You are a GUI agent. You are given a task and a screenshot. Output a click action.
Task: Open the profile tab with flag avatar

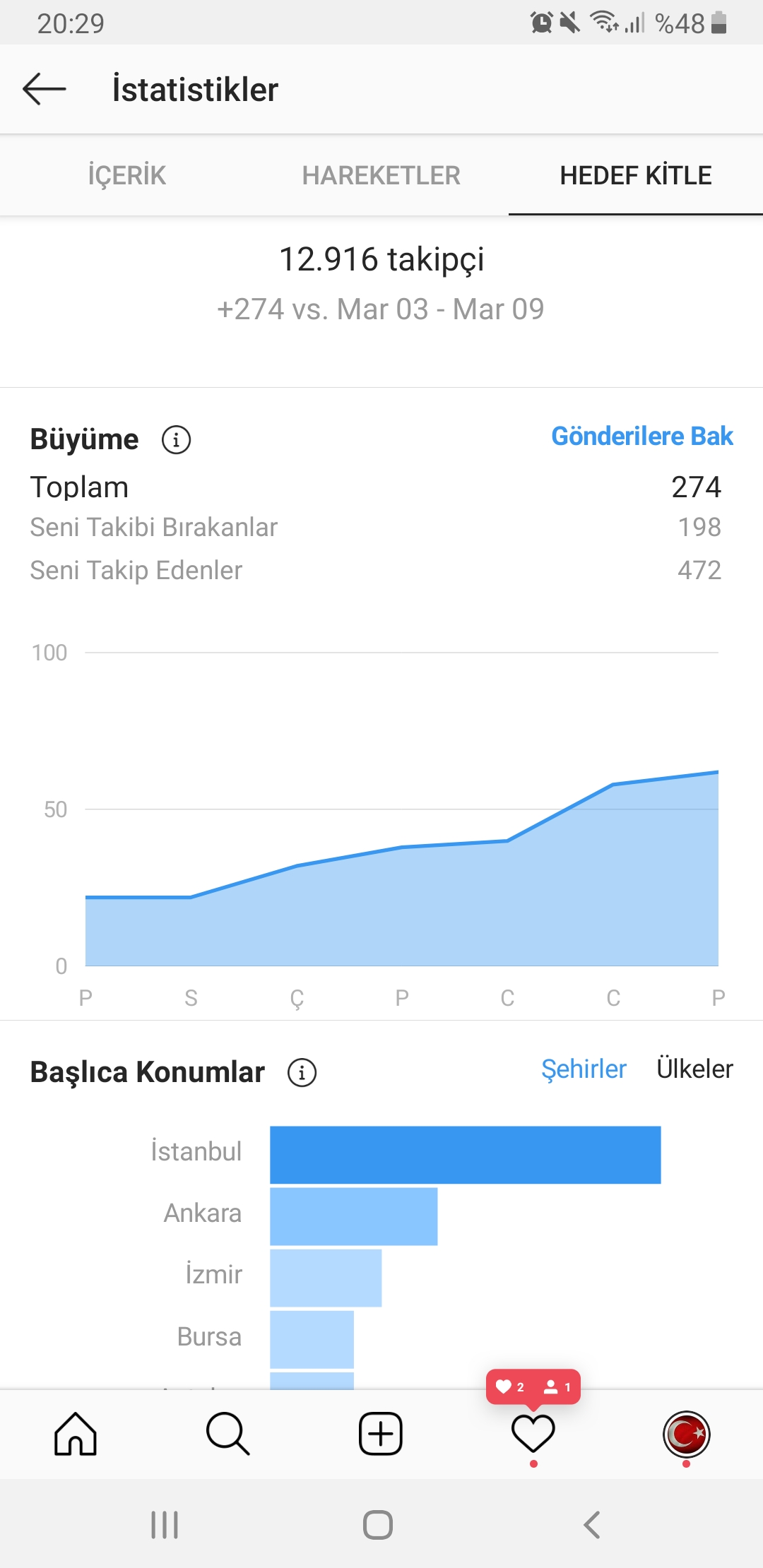(x=686, y=1434)
